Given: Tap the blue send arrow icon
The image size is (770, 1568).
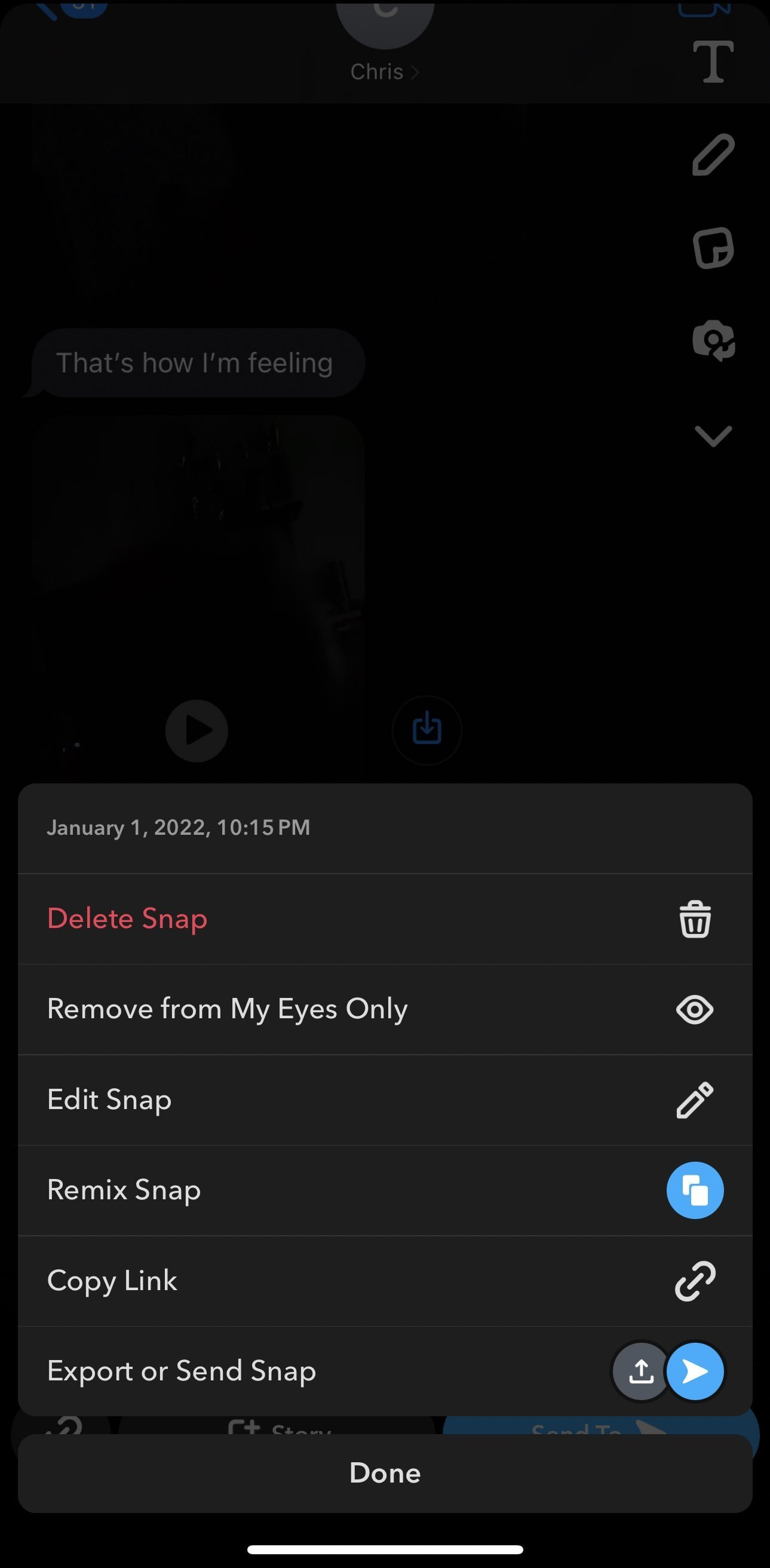Looking at the screenshot, I should pos(695,1371).
